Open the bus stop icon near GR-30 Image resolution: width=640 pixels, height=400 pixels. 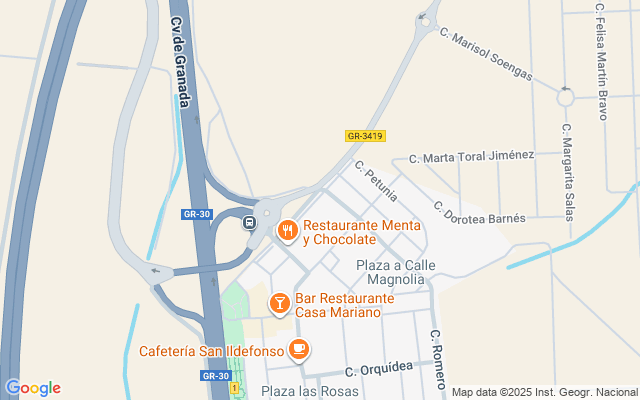pos(250,223)
